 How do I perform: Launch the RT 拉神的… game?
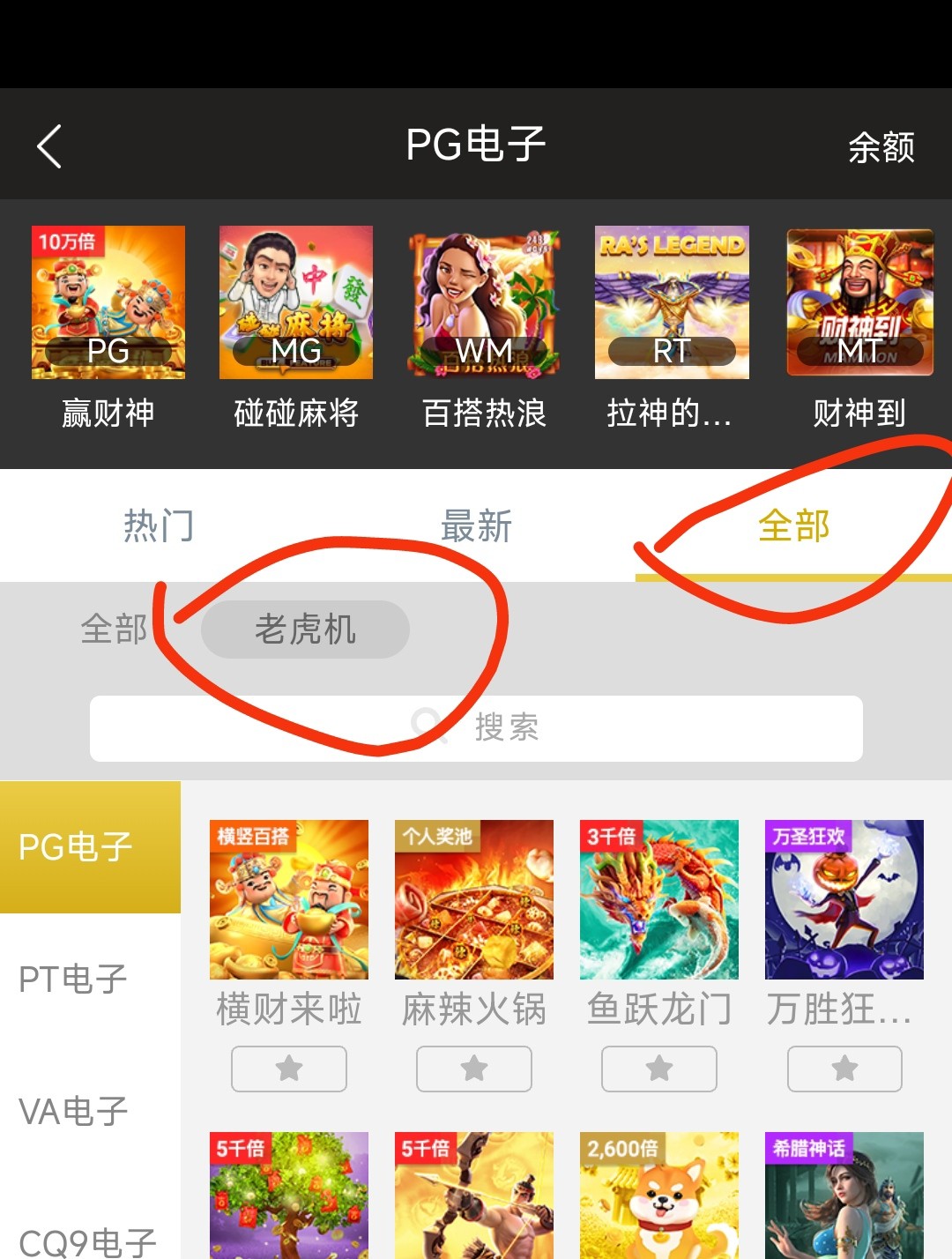[672, 302]
